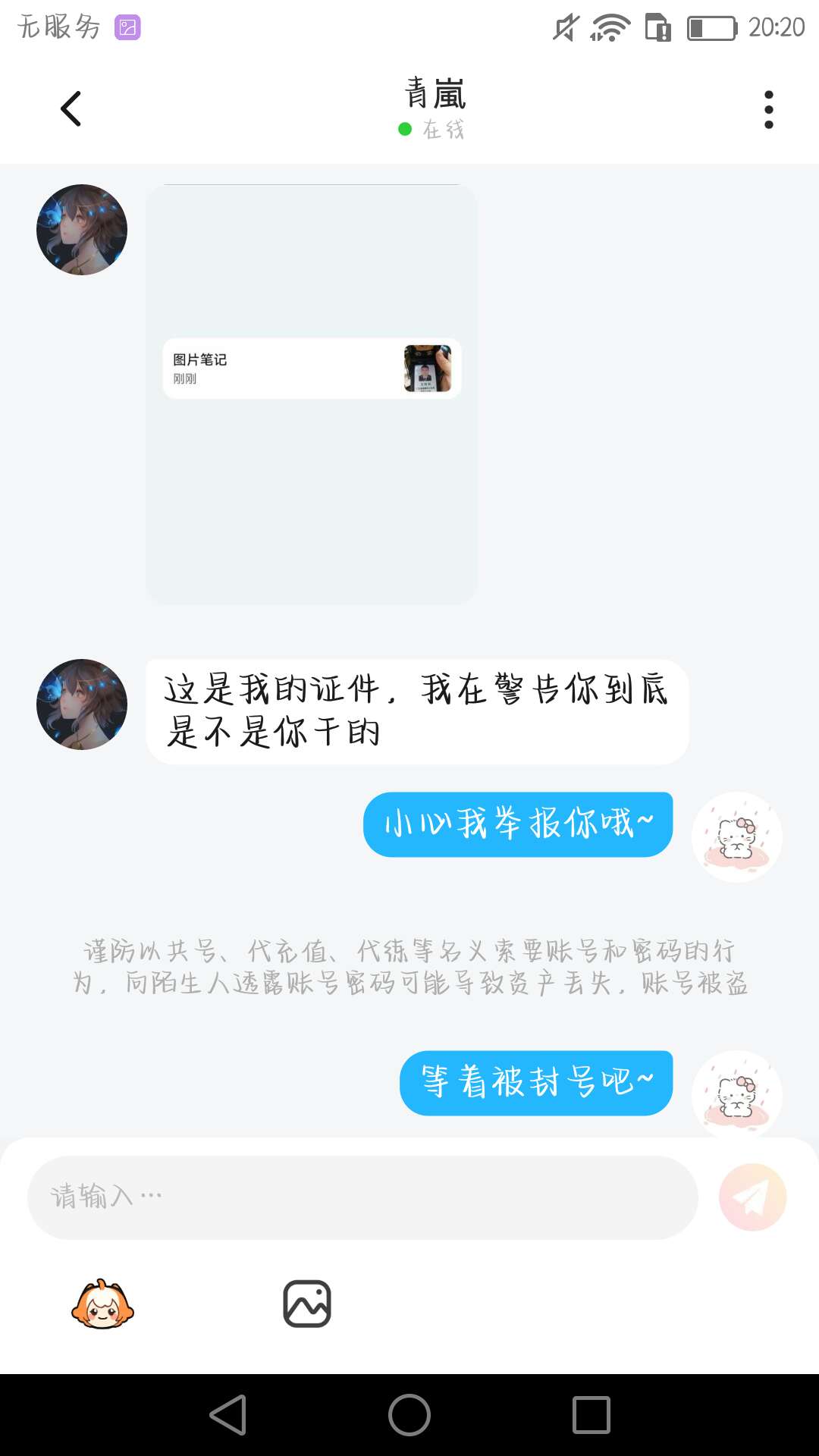Tap the system home button
Image resolution: width=819 pixels, height=1456 pixels.
pos(409,1415)
